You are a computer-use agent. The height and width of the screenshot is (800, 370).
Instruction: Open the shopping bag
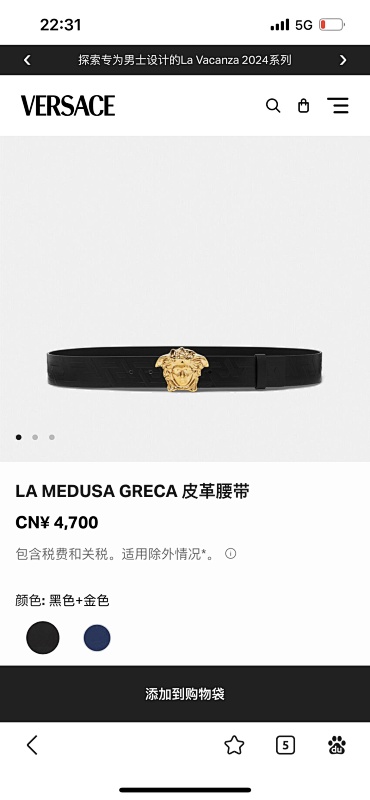coord(304,106)
